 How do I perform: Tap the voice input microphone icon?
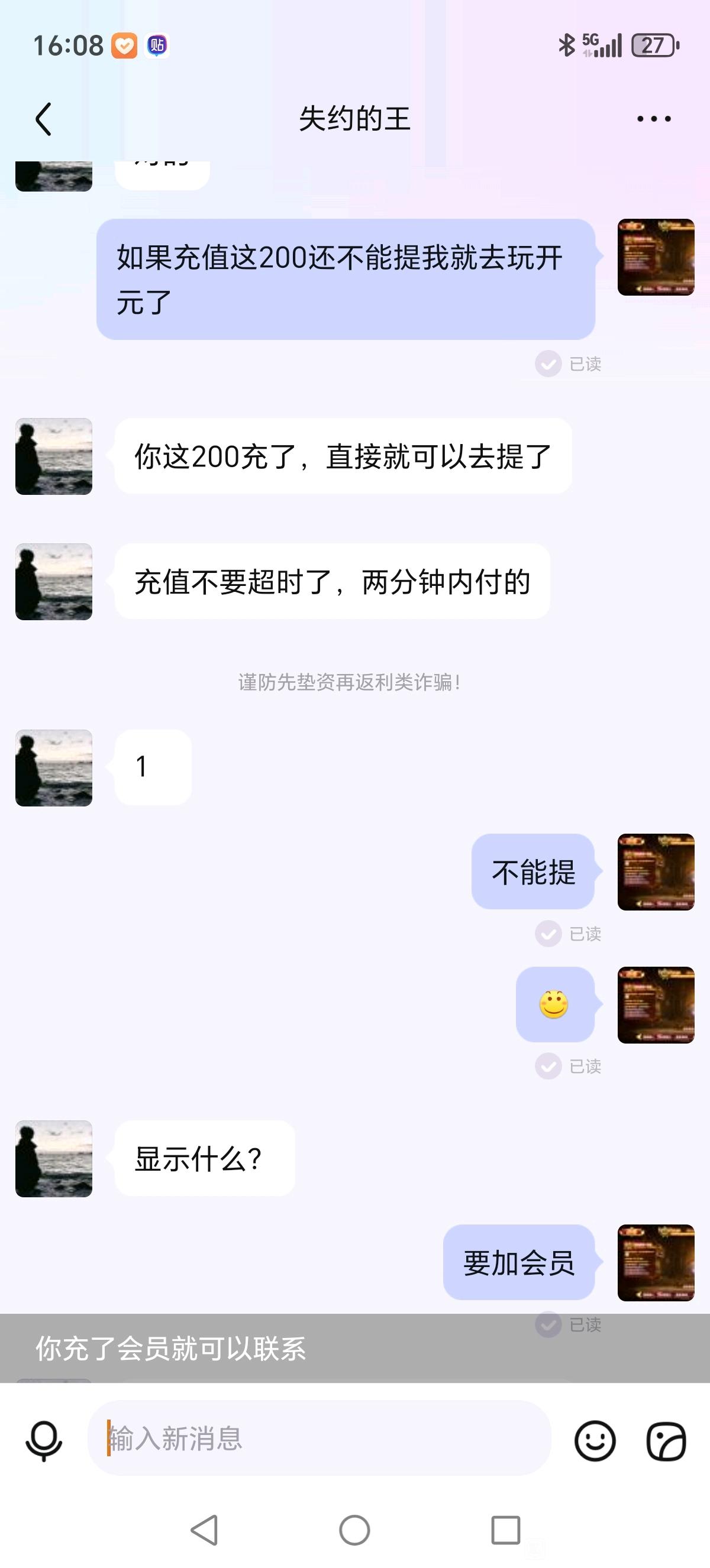(44, 1440)
